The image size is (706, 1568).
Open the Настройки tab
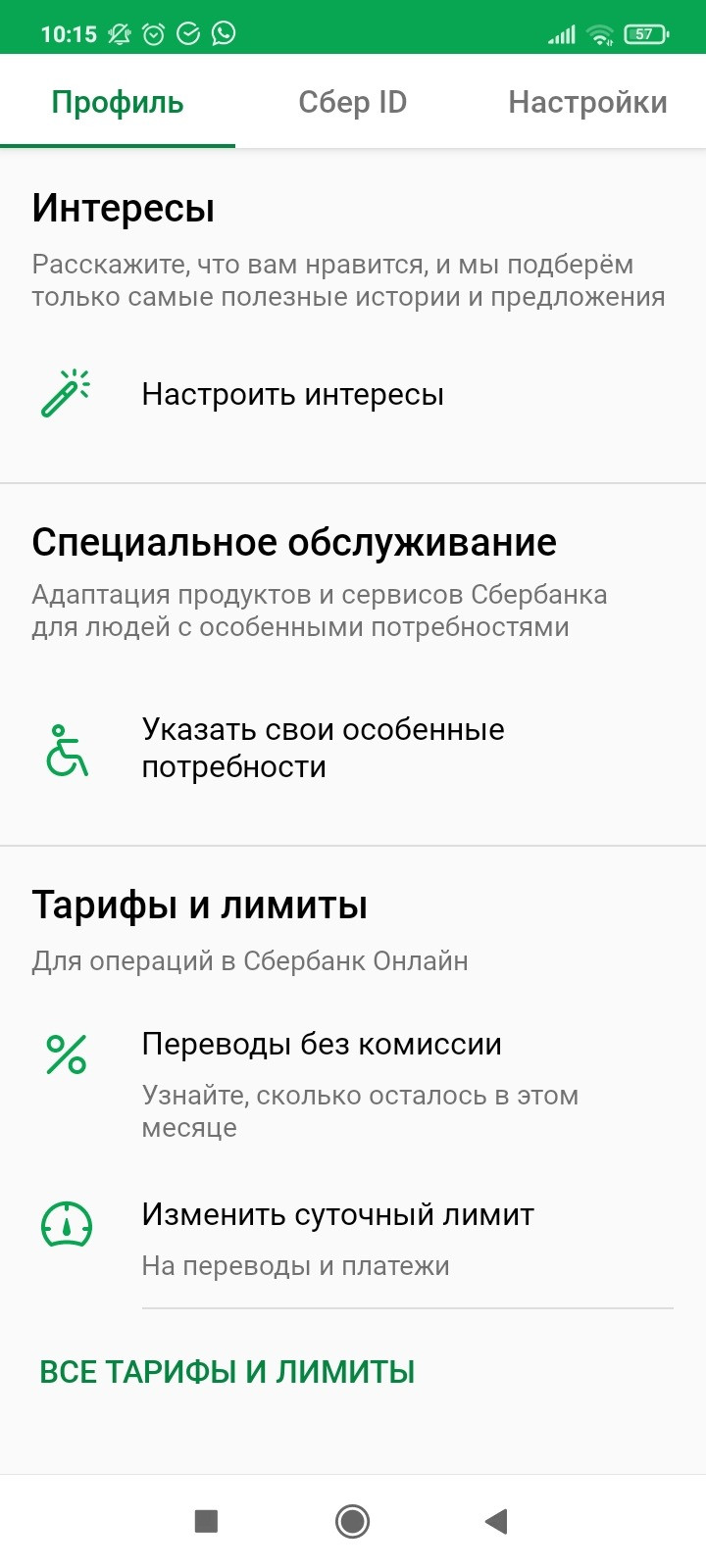coord(587,103)
